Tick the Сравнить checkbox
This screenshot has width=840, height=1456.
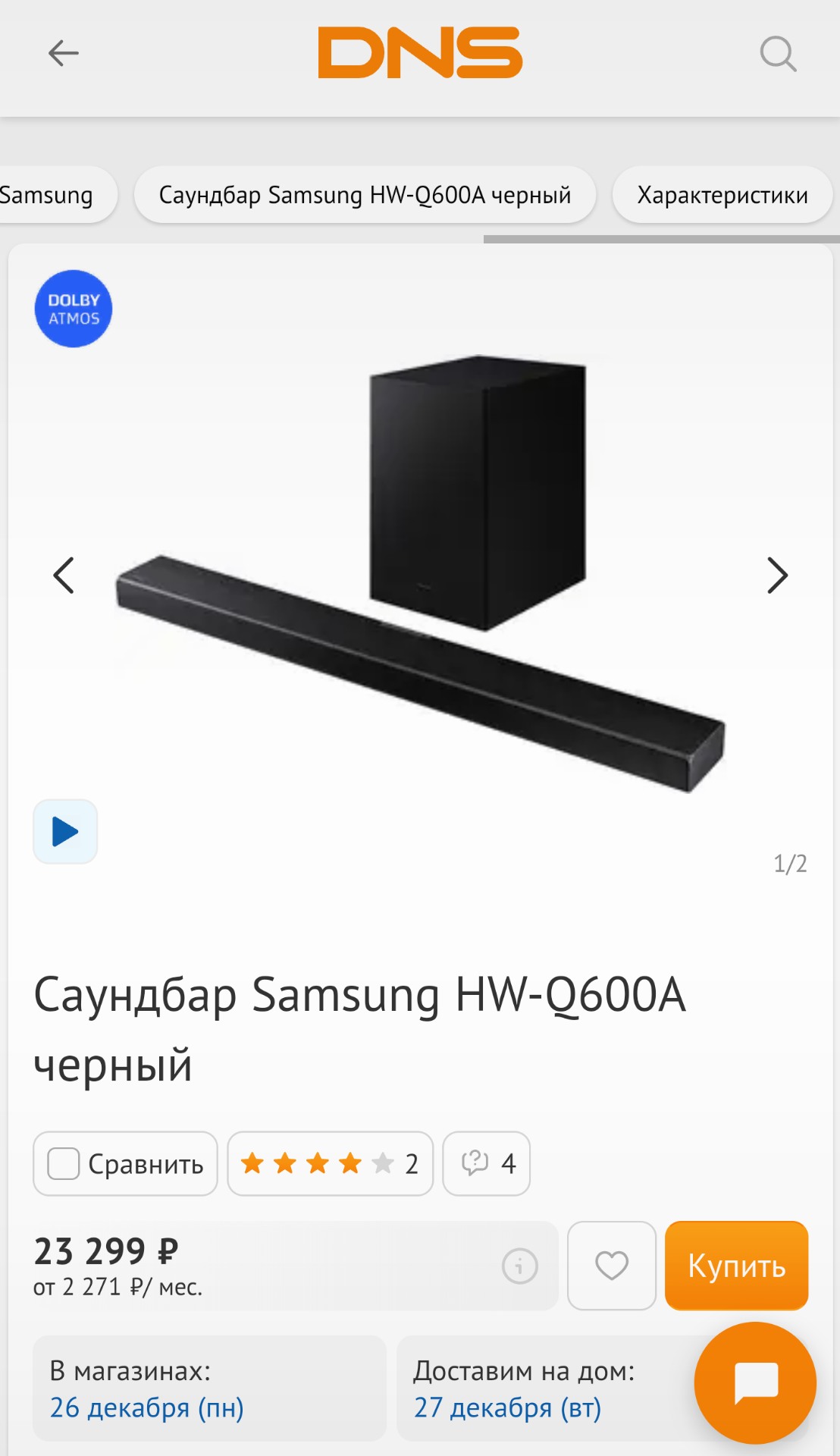tap(64, 1163)
